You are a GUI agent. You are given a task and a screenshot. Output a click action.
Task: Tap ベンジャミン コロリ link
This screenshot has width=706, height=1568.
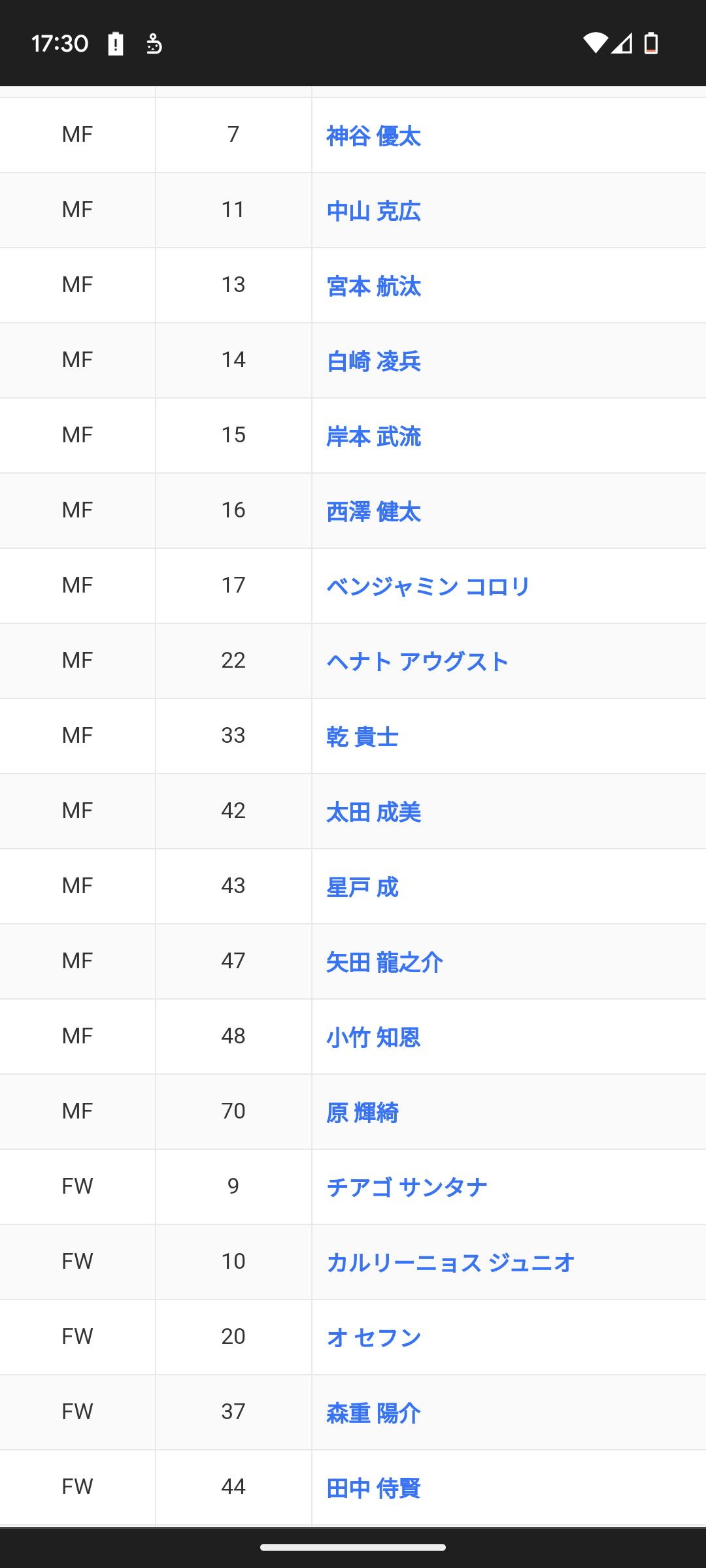coord(428,587)
